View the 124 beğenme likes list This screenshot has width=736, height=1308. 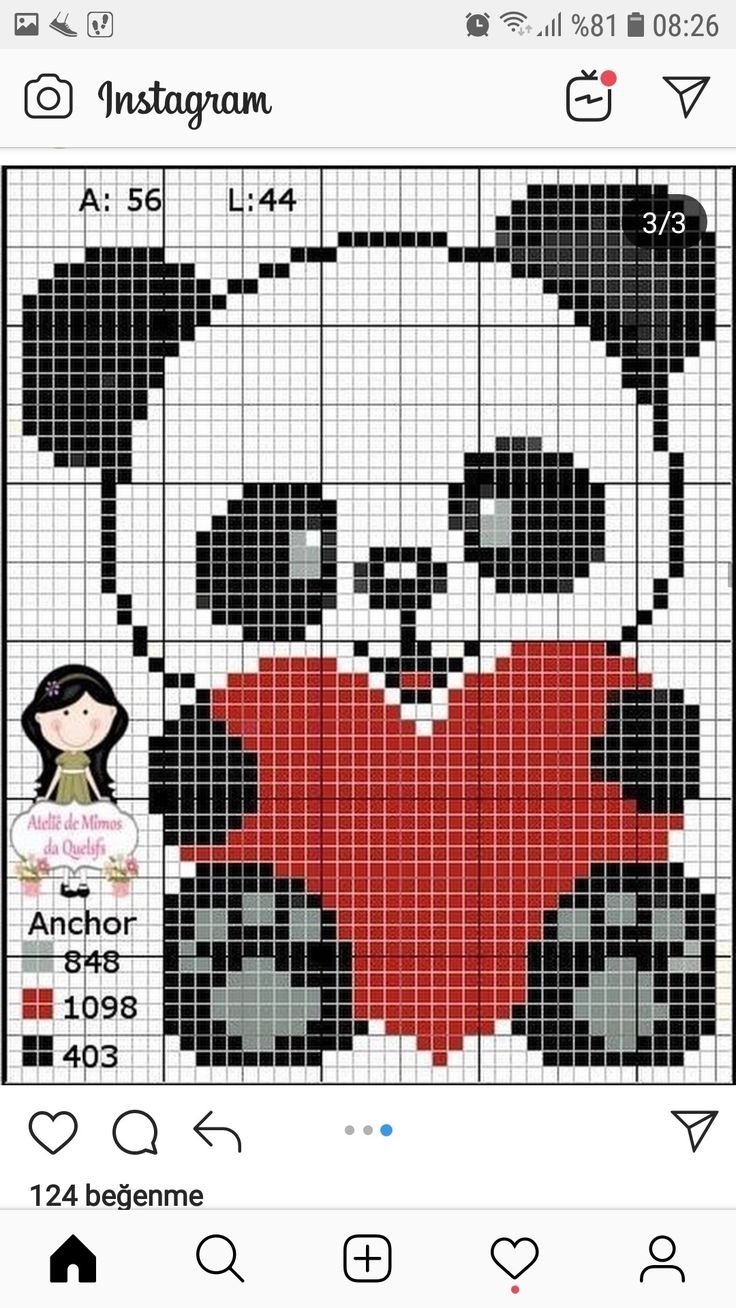point(116,1195)
